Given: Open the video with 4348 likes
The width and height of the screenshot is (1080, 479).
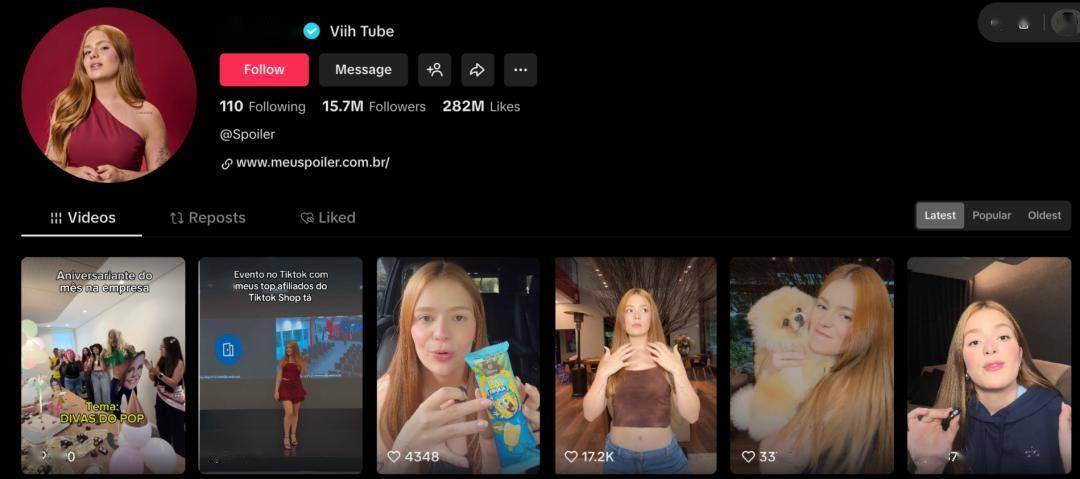Looking at the screenshot, I should [458, 365].
